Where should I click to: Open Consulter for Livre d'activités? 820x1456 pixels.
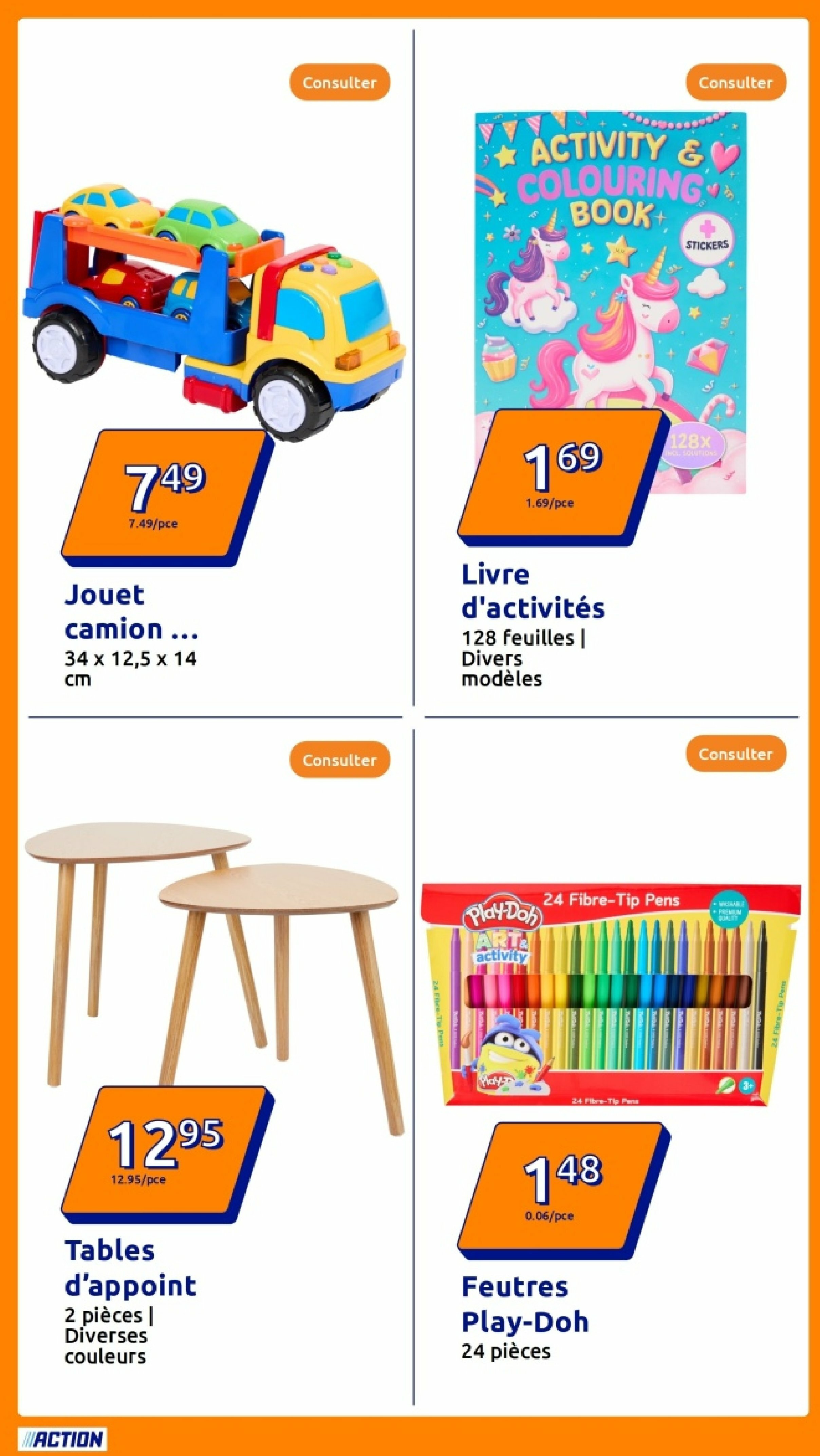736,82
